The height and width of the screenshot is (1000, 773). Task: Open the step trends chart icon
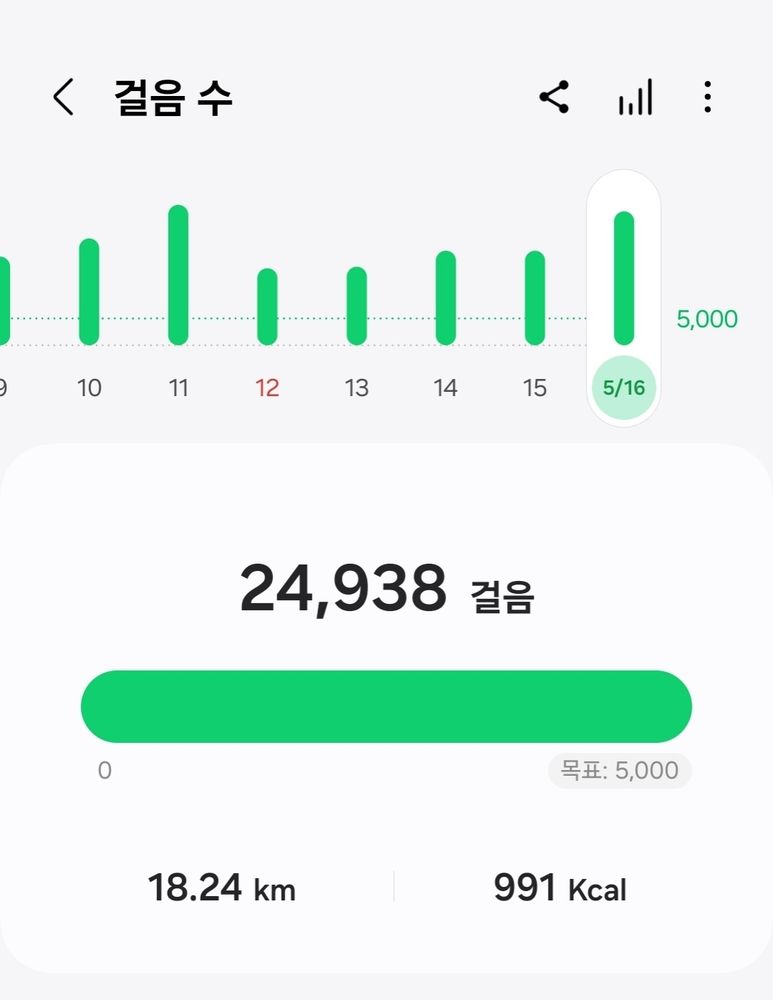coord(635,98)
